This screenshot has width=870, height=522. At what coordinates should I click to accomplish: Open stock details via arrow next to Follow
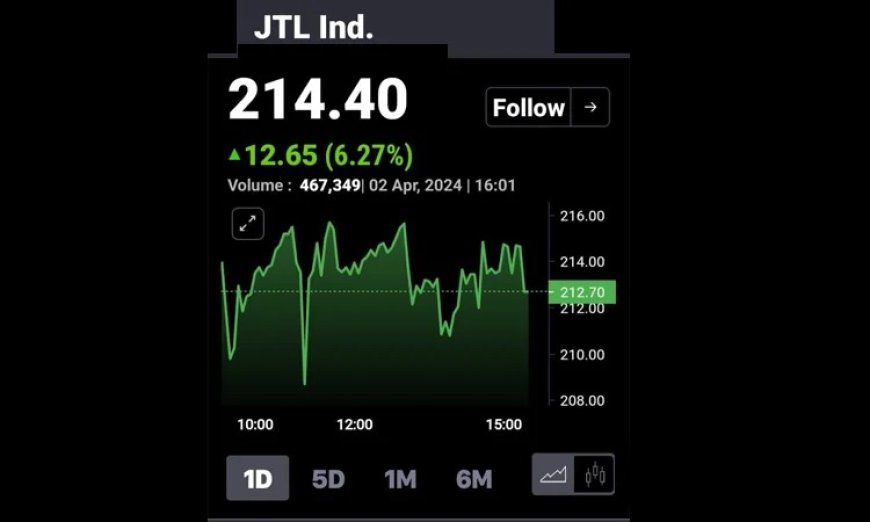pos(591,108)
